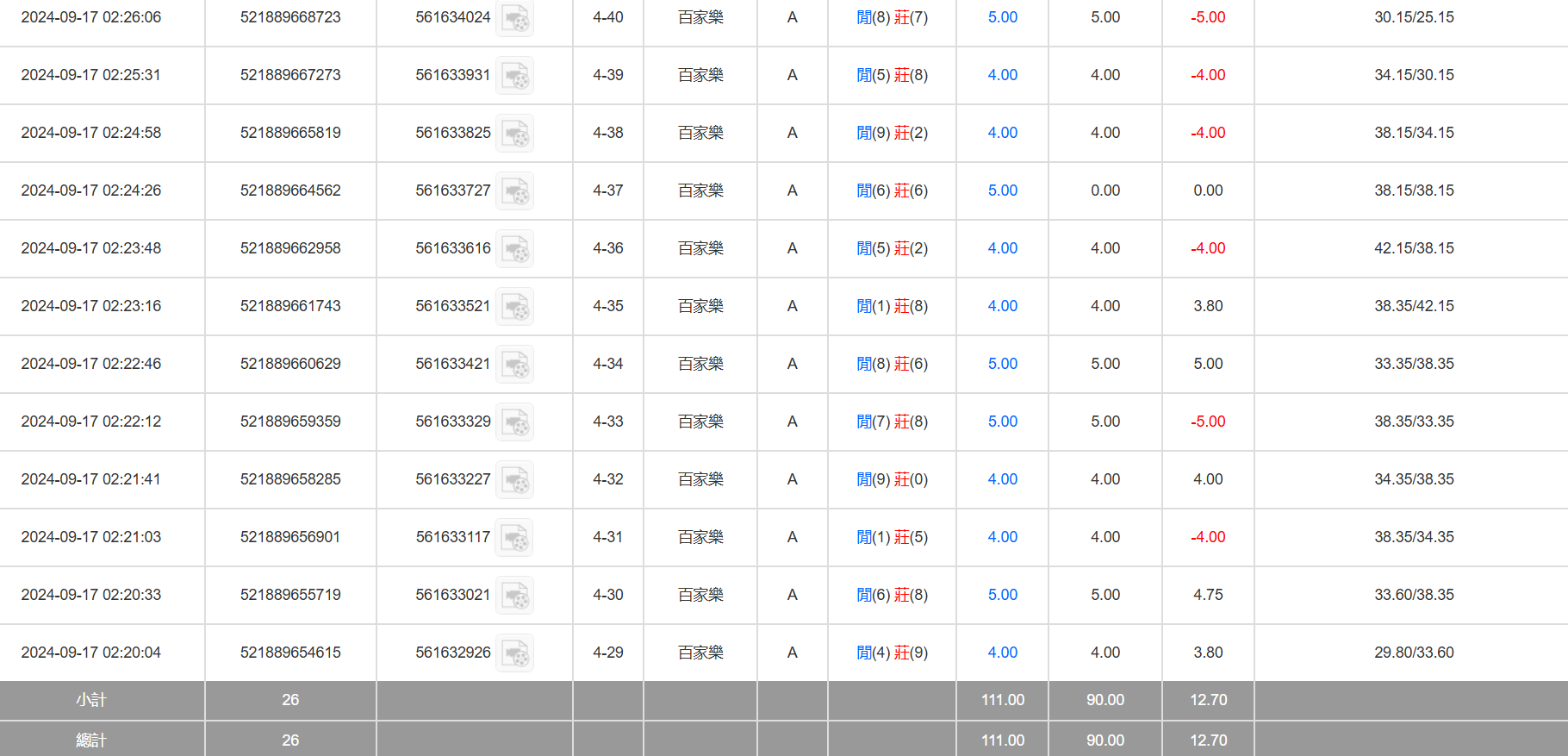This screenshot has width=1568, height=756.
Task: View game replay for 561633521
Action: coord(515,307)
